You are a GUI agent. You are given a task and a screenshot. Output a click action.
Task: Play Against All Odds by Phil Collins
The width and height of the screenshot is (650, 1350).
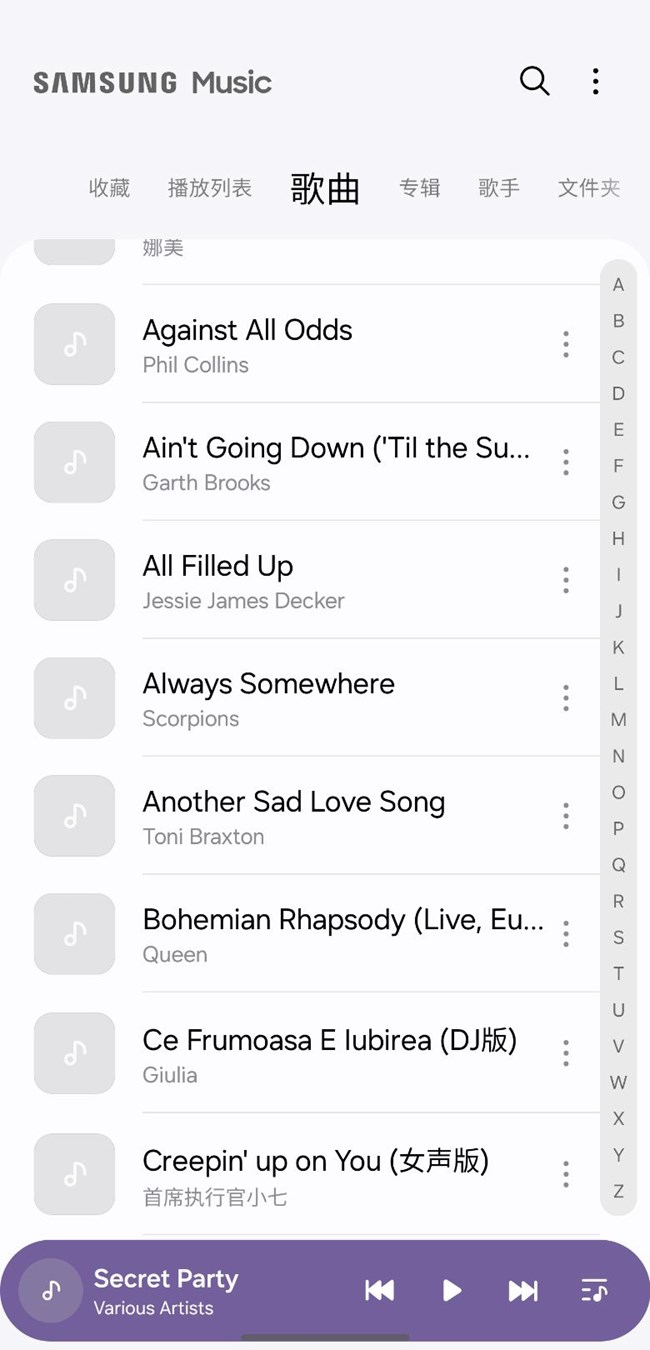click(x=300, y=345)
